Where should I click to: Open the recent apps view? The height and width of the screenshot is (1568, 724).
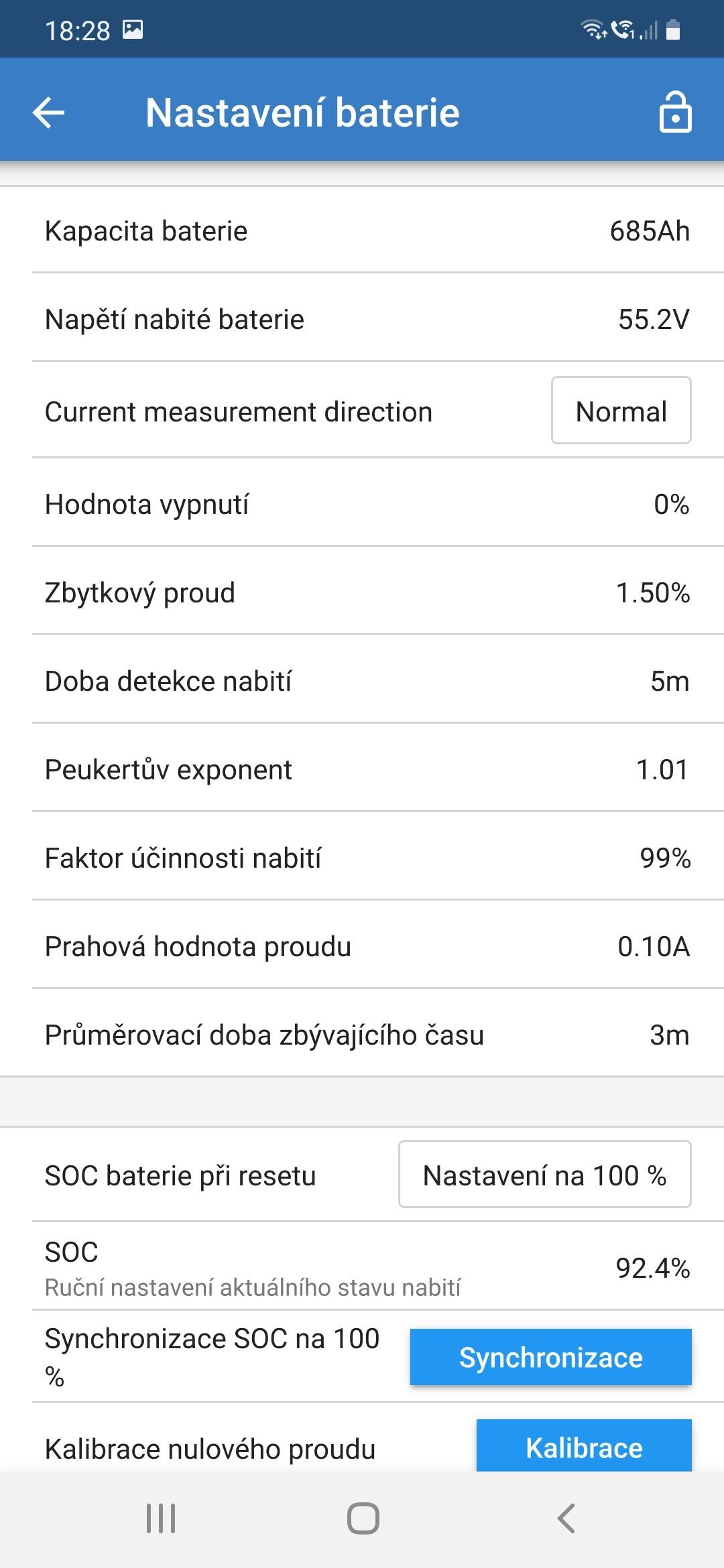click(161, 1518)
